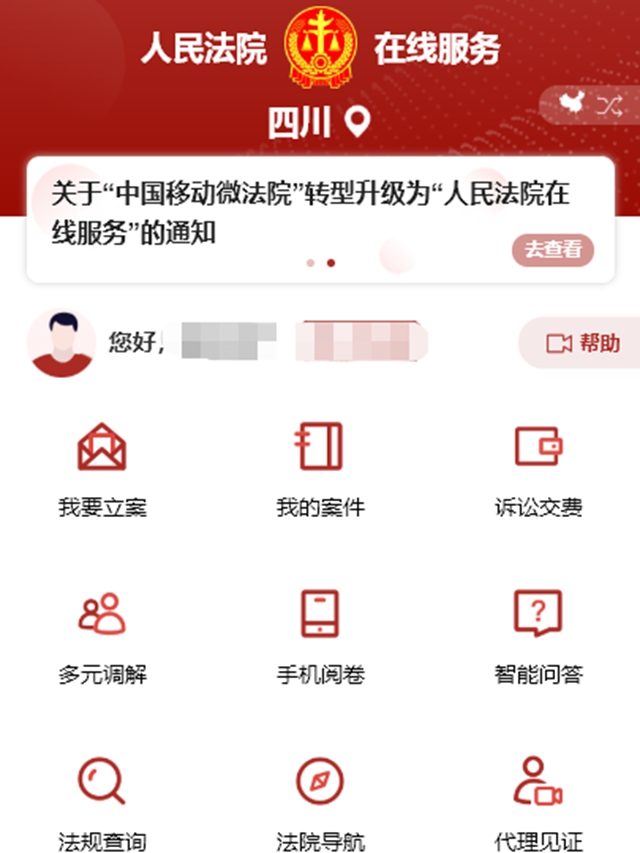Open 我的案件
640x853 pixels.
point(320,468)
